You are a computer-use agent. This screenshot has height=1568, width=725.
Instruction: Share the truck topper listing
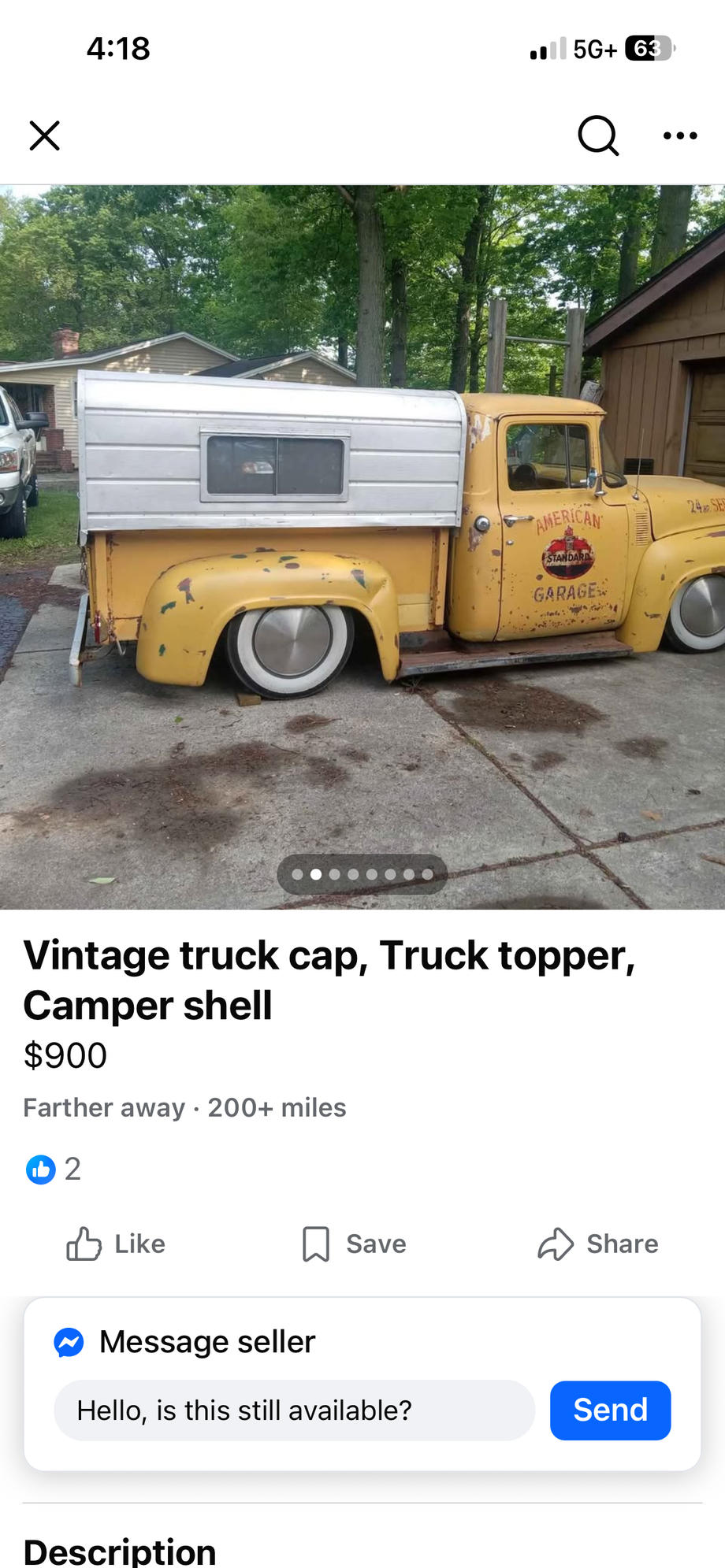point(599,1244)
